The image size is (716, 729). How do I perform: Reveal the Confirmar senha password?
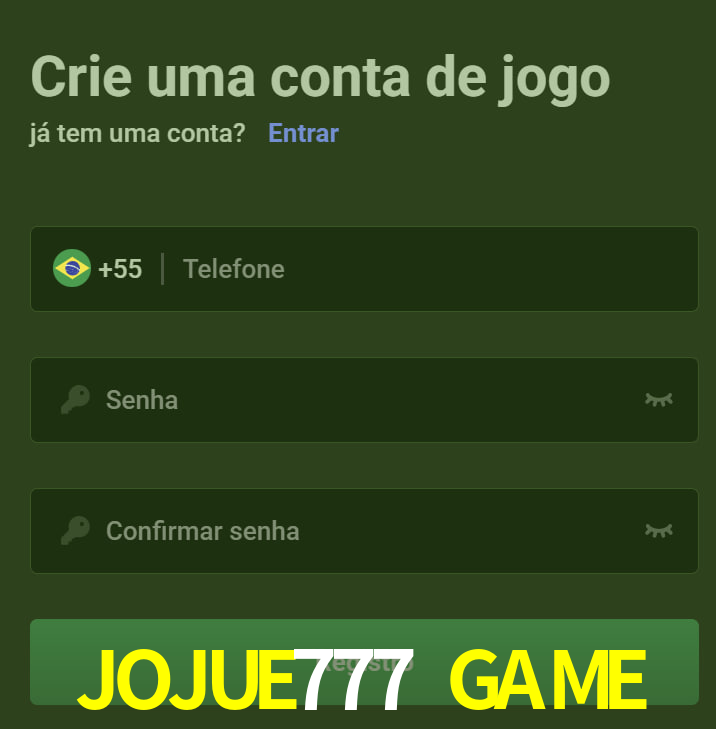click(658, 531)
